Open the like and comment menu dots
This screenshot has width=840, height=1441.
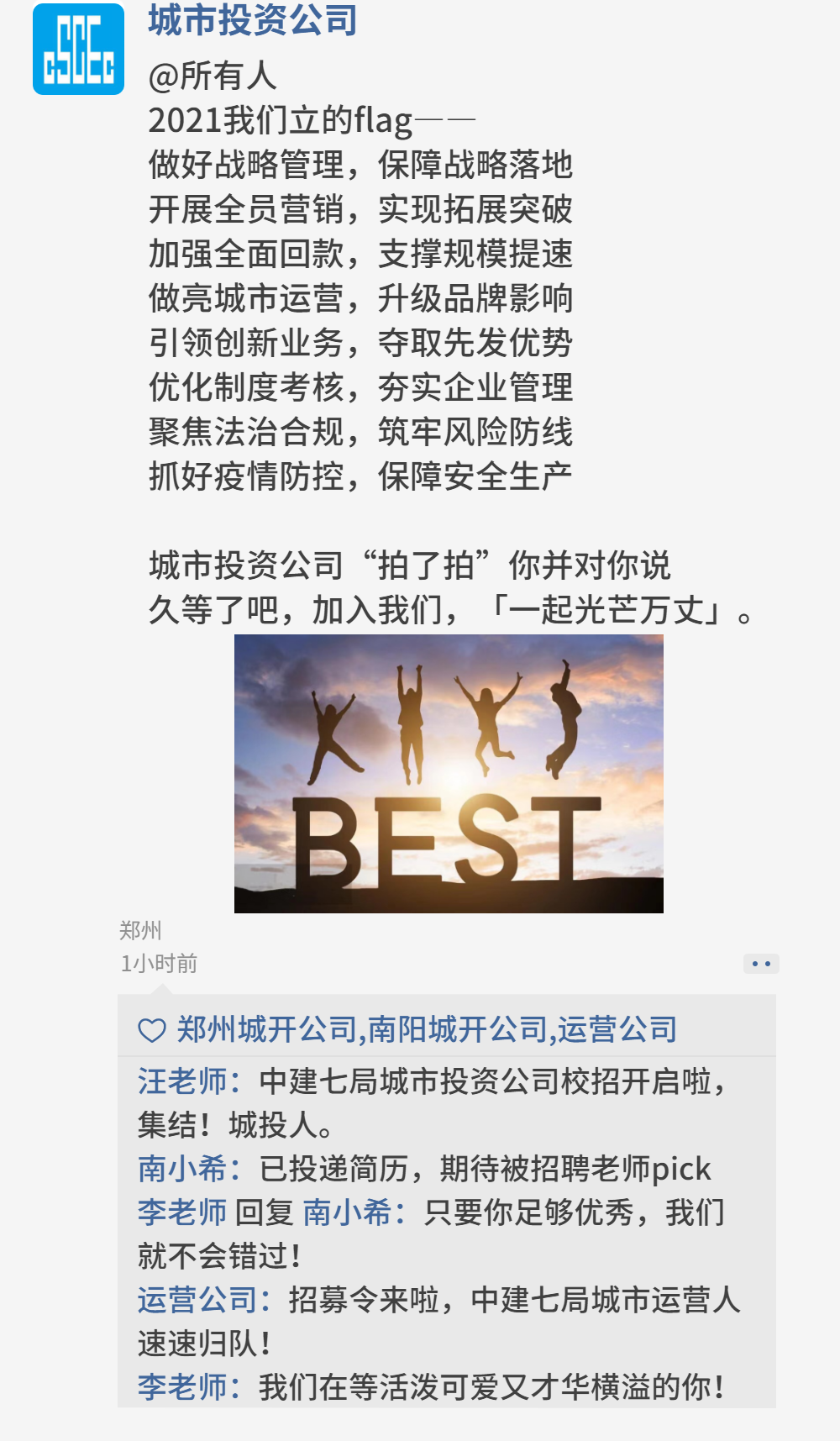pyautogui.click(x=761, y=964)
